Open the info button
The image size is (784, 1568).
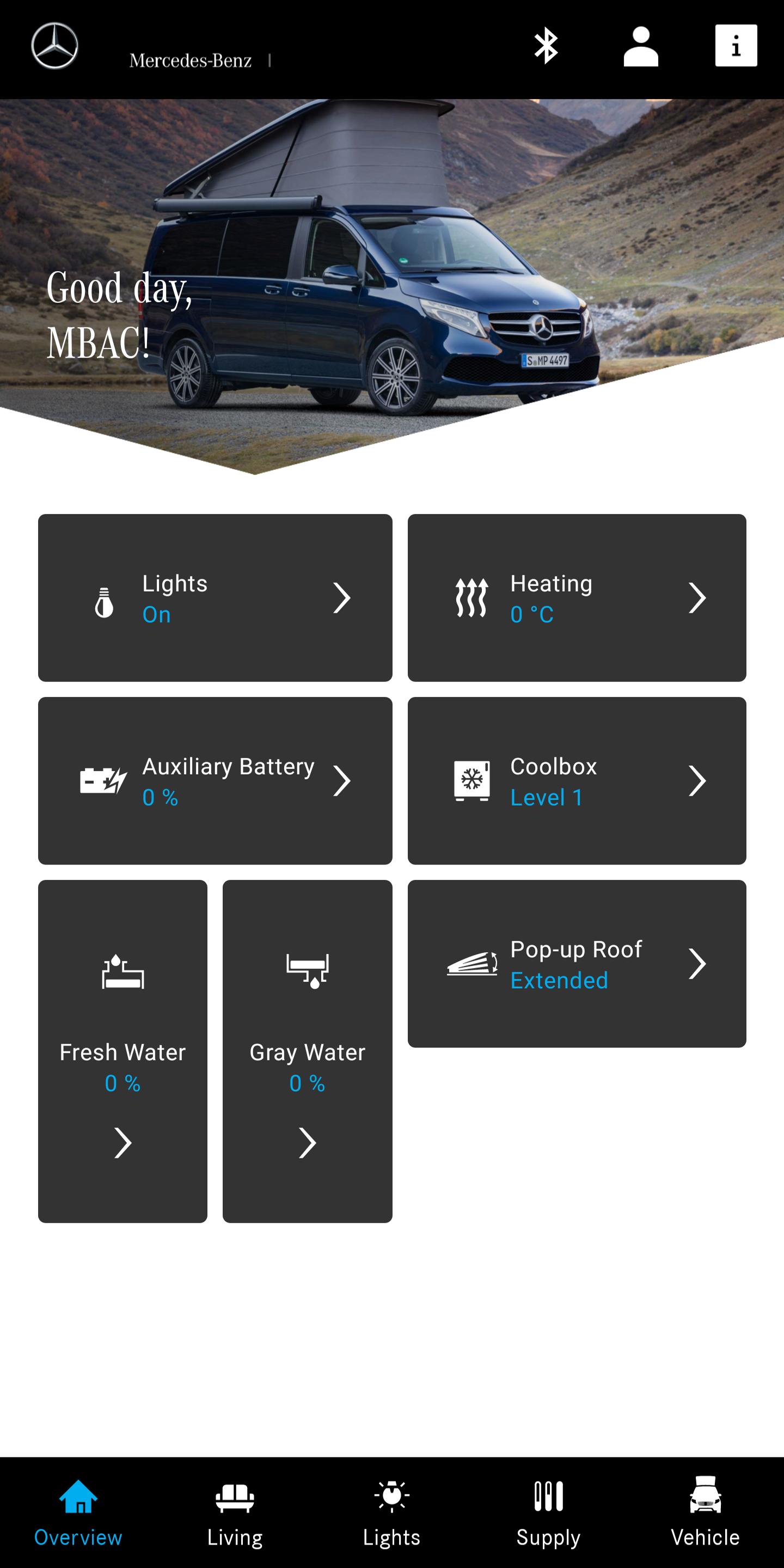click(x=736, y=46)
